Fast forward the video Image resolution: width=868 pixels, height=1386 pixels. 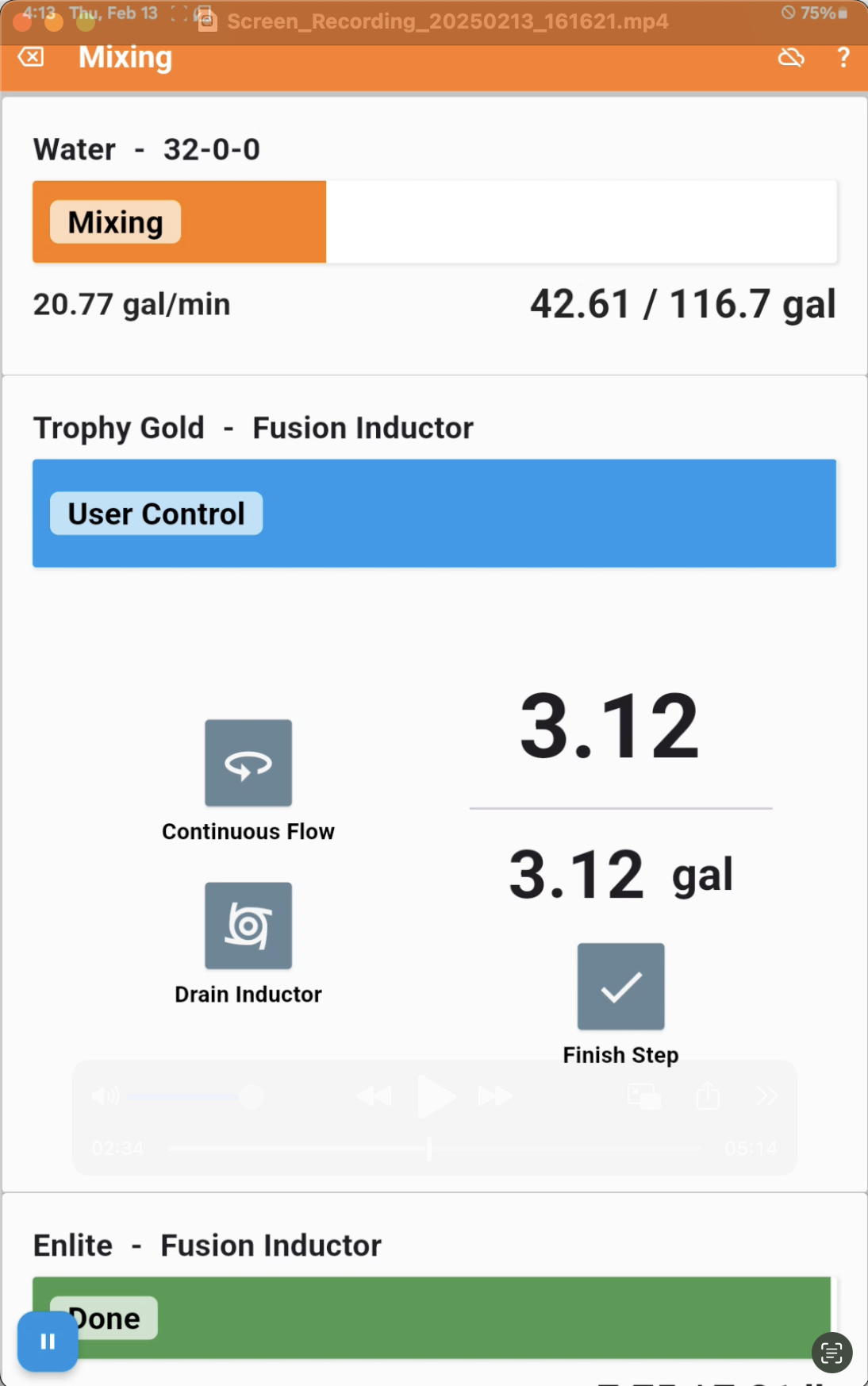[495, 1097]
